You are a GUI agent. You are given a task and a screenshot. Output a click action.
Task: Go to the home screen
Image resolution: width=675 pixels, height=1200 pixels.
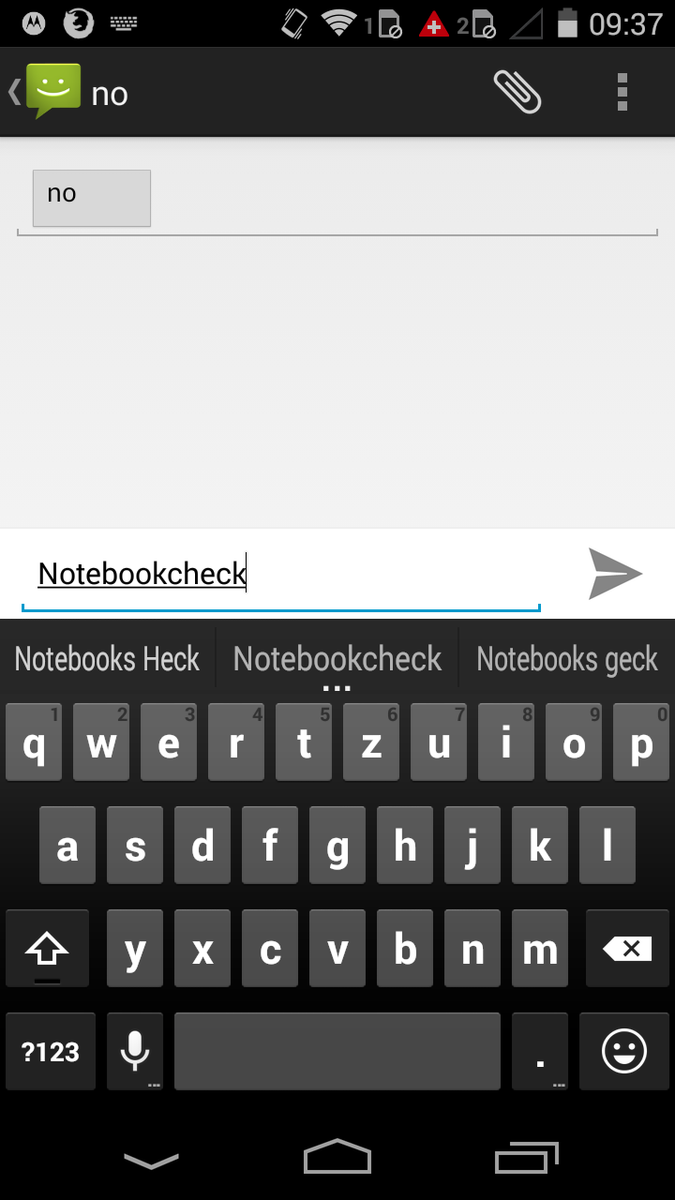tap(337, 1158)
